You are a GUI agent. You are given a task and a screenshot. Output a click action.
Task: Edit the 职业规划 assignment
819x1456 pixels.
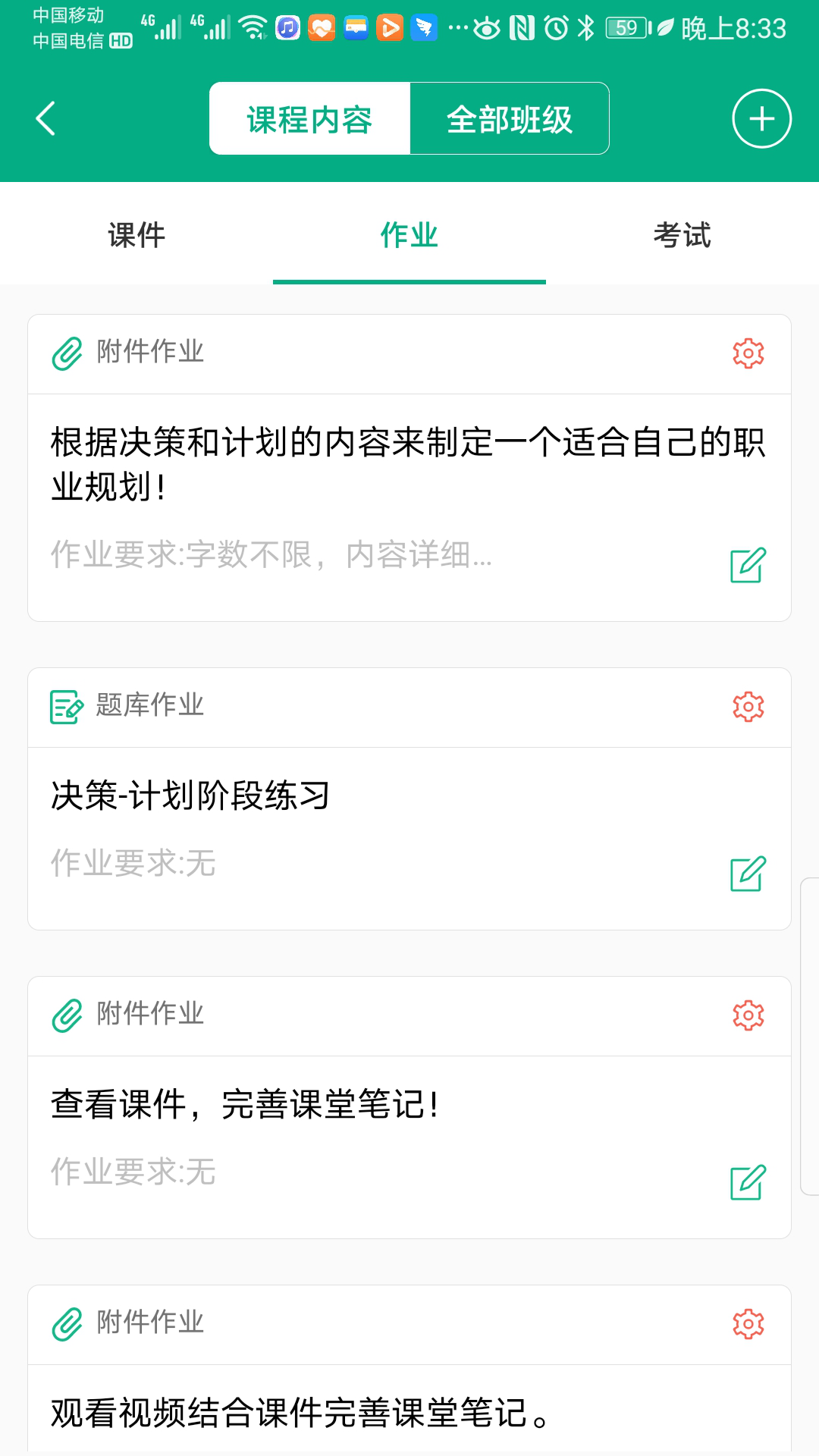(x=748, y=565)
